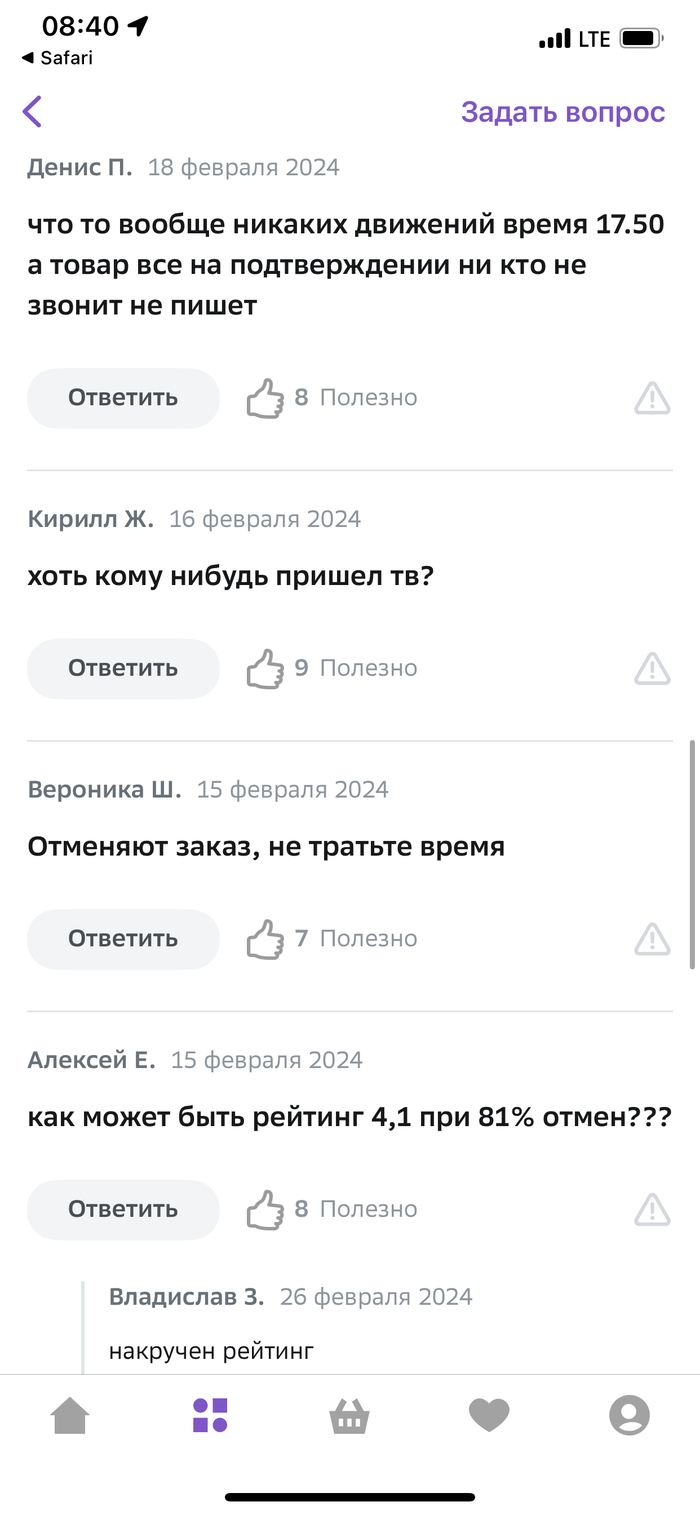Reply to Денис П.'s question
Viewport: 700px width, 1515px height.
[x=123, y=398]
